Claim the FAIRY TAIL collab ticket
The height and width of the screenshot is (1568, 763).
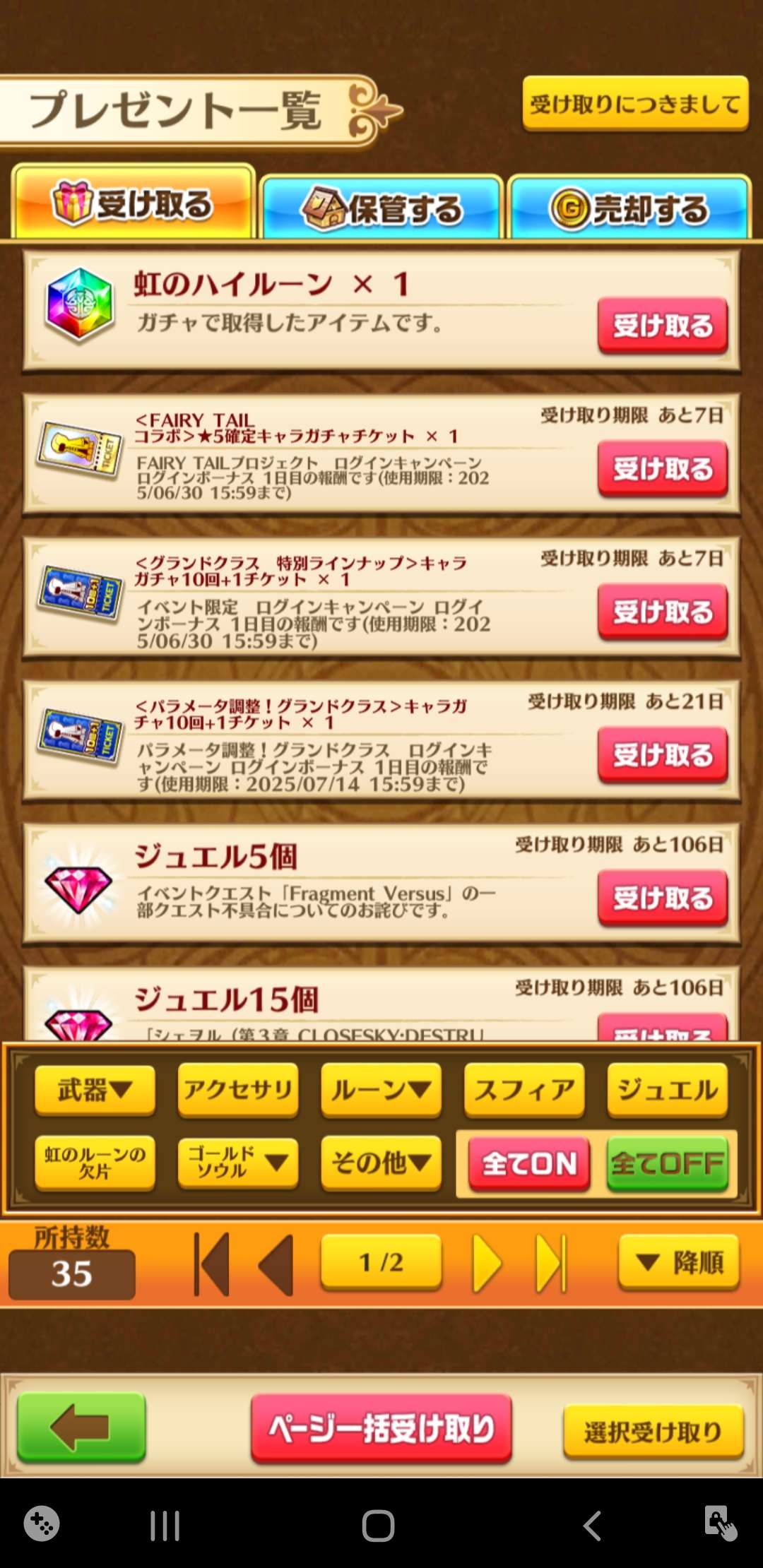pos(662,469)
